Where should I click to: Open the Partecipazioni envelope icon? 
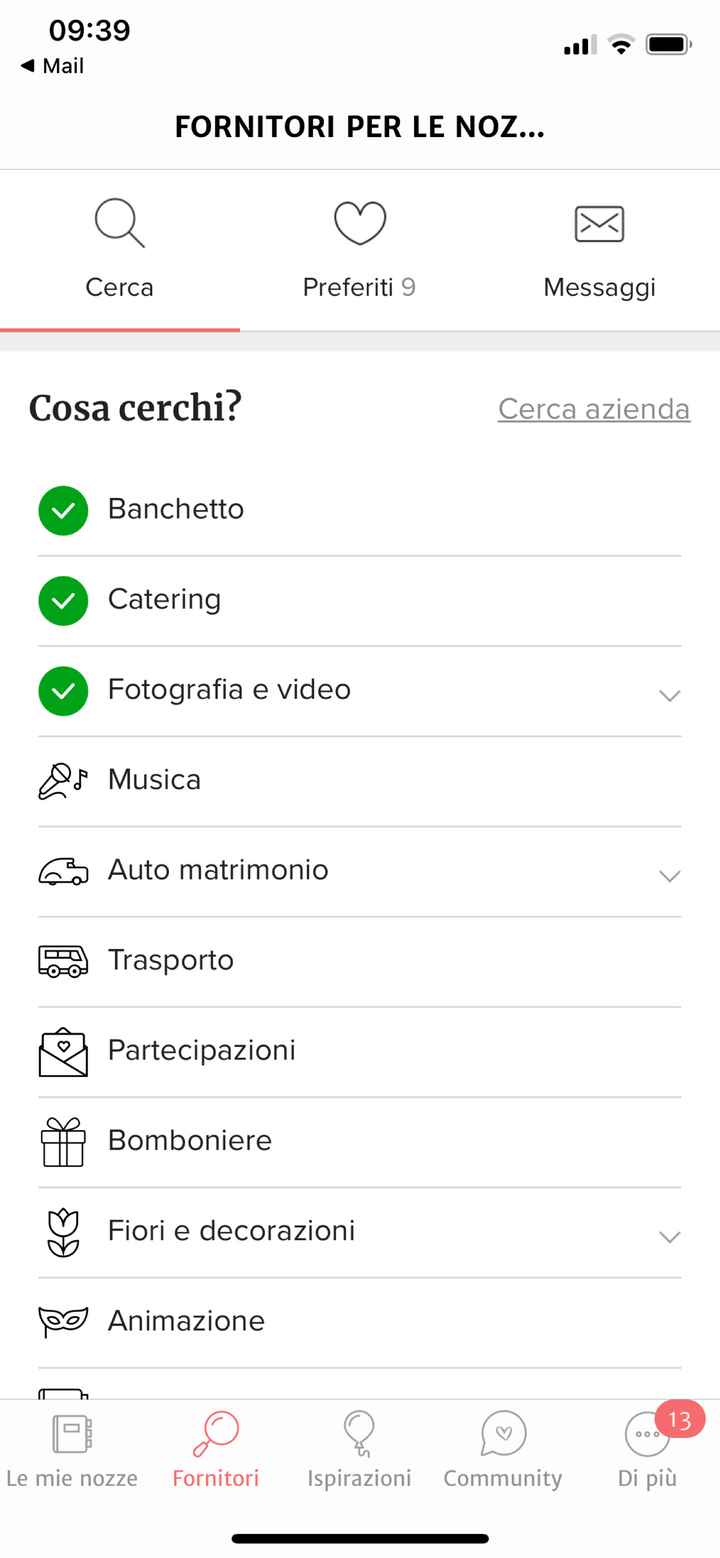tap(62, 1050)
